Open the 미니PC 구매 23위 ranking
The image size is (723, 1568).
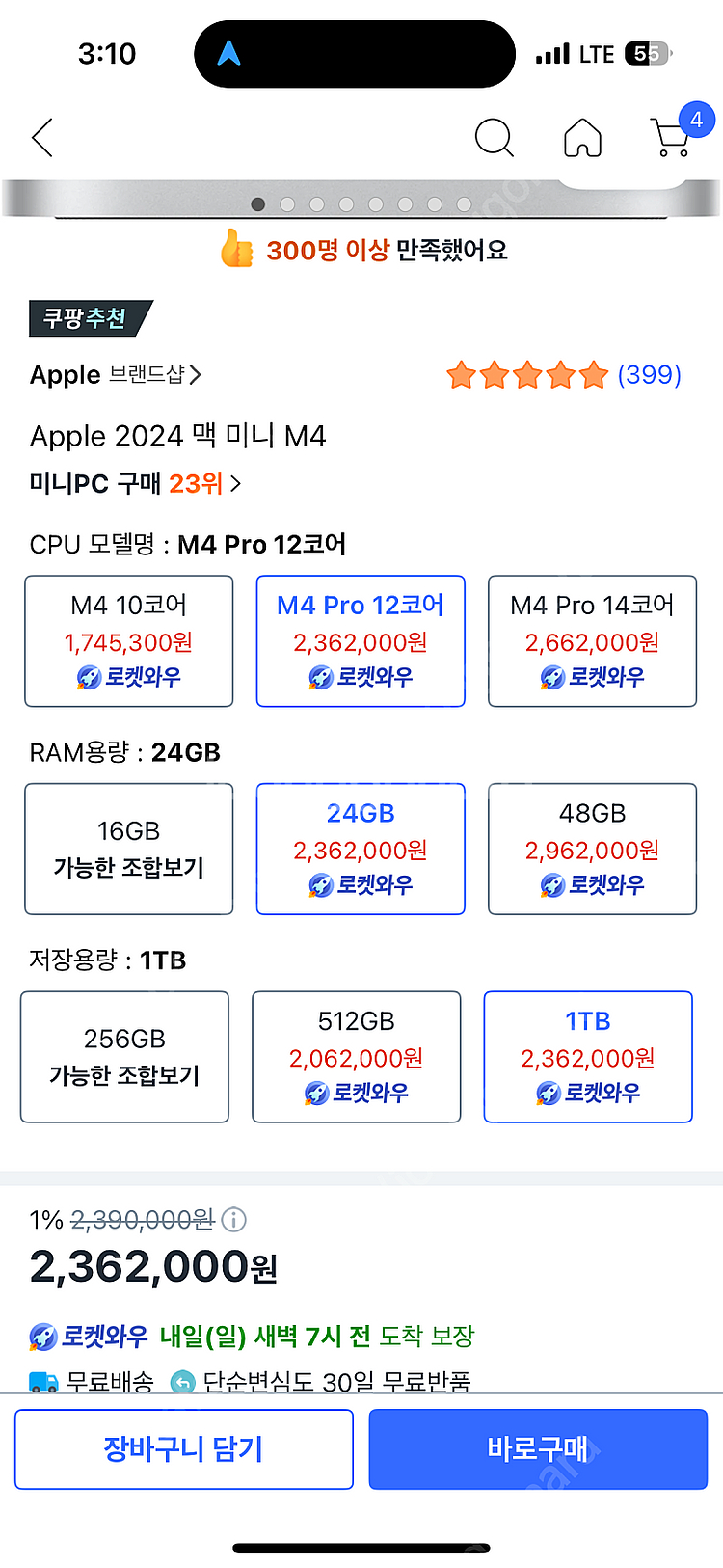pos(135,483)
